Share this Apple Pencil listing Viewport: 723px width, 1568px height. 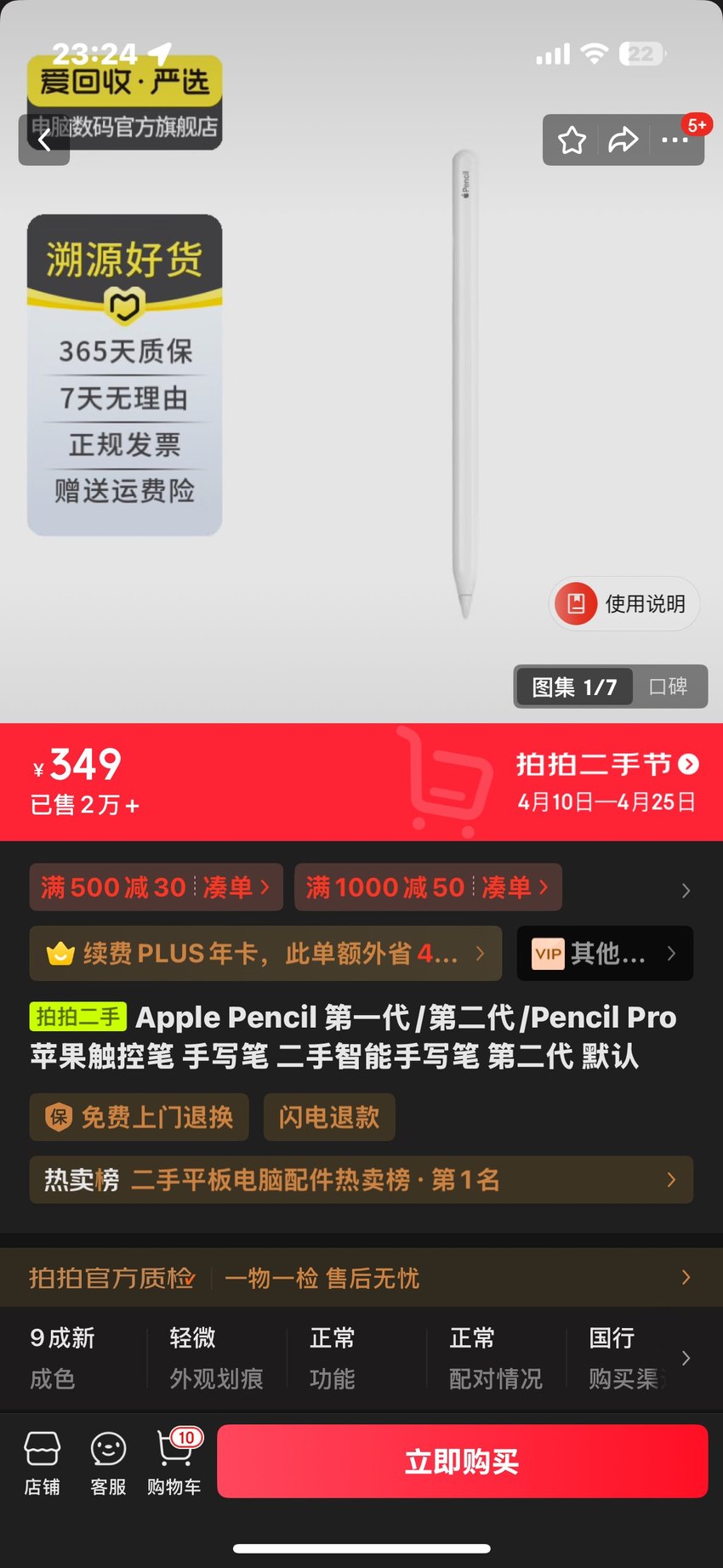pyautogui.click(x=623, y=140)
